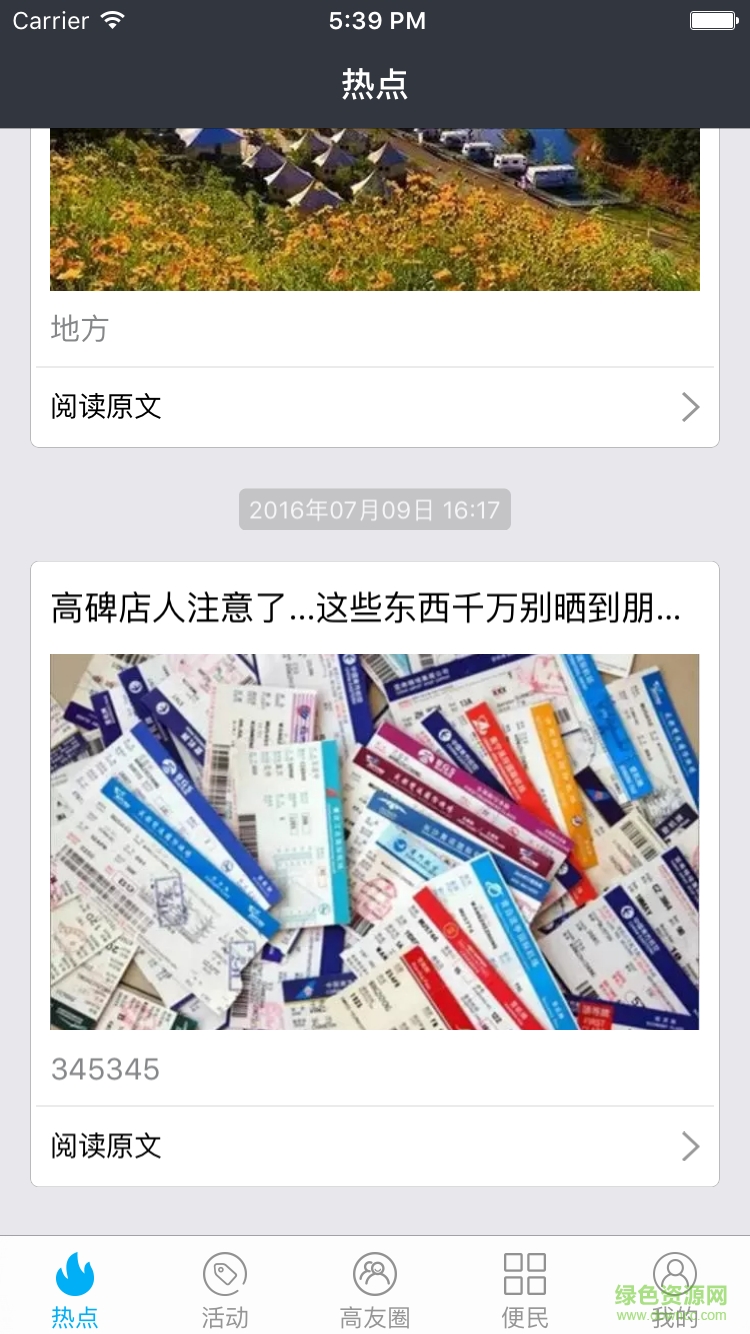The height and width of the screenshot is (1334, 750).
Task: Select the 热点 tab
Action: tap(75, 1288)
